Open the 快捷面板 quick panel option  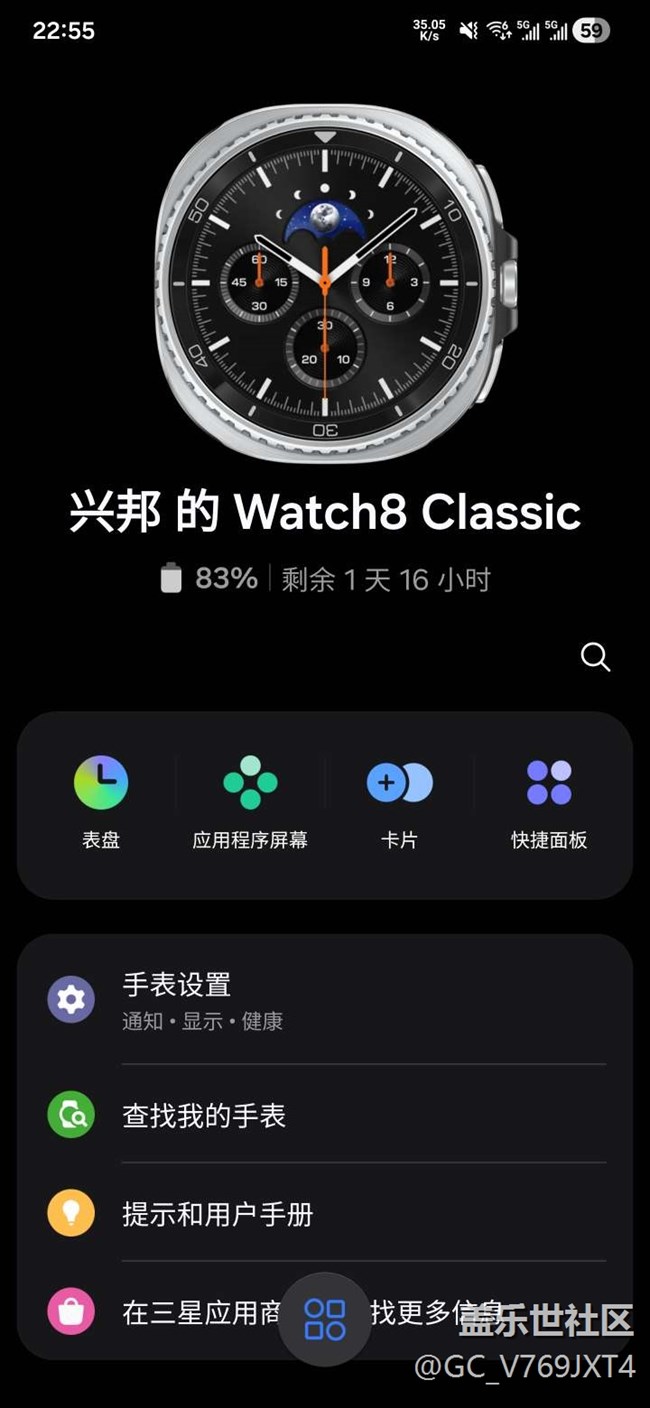click(x=549, y=802)
